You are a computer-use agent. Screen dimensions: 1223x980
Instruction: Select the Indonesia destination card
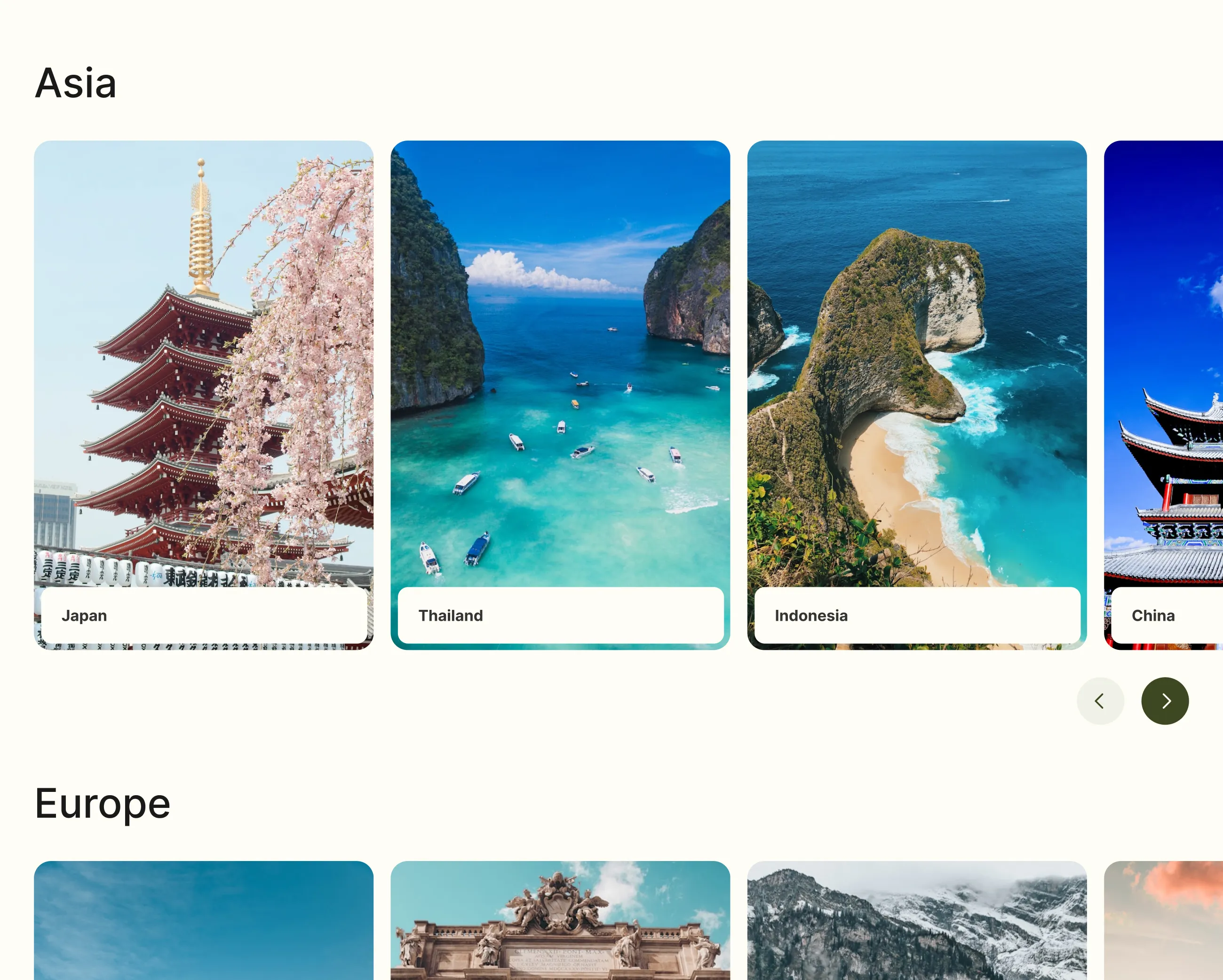917,395
